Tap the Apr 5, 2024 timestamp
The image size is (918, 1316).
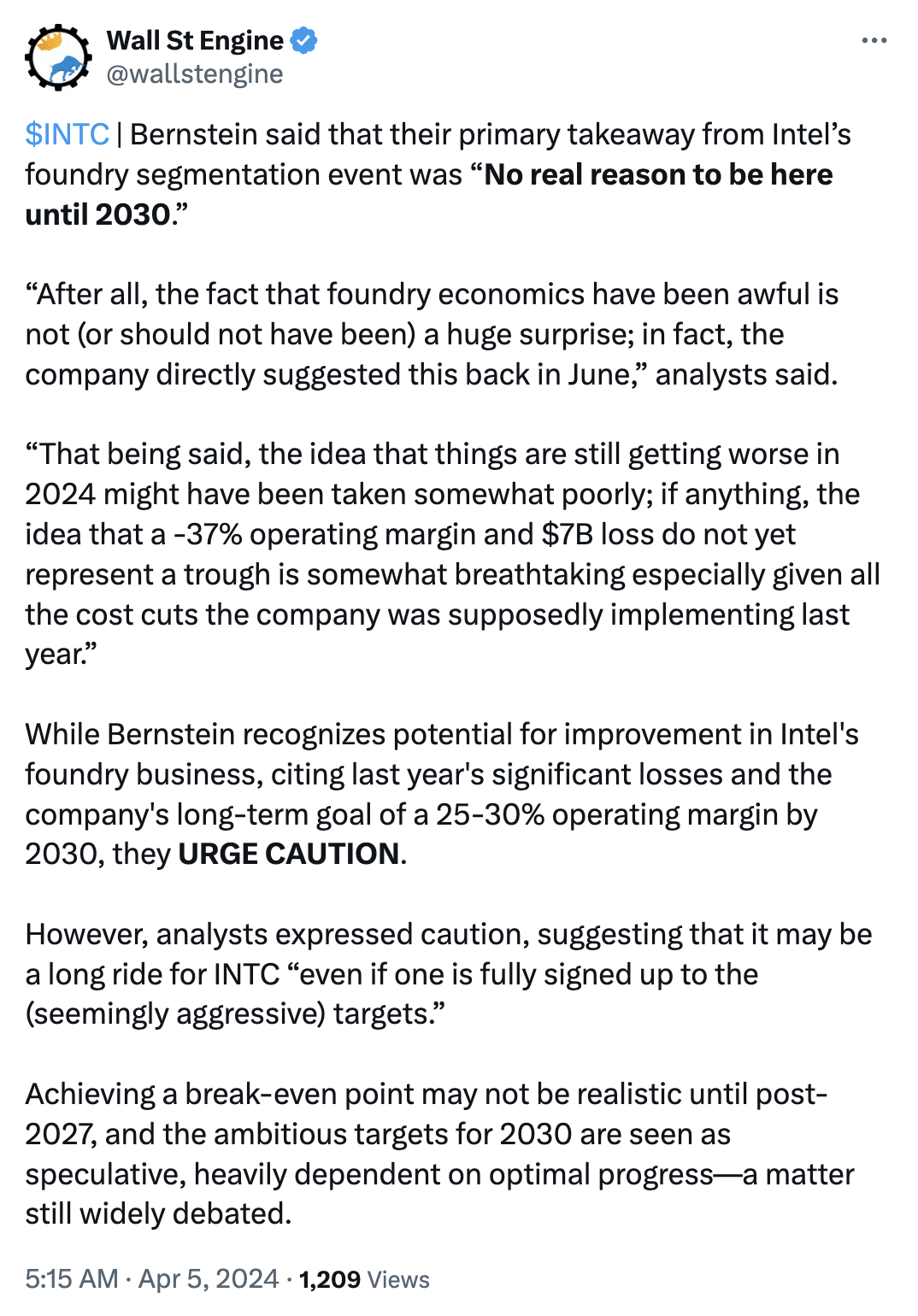pos(208,1278)
